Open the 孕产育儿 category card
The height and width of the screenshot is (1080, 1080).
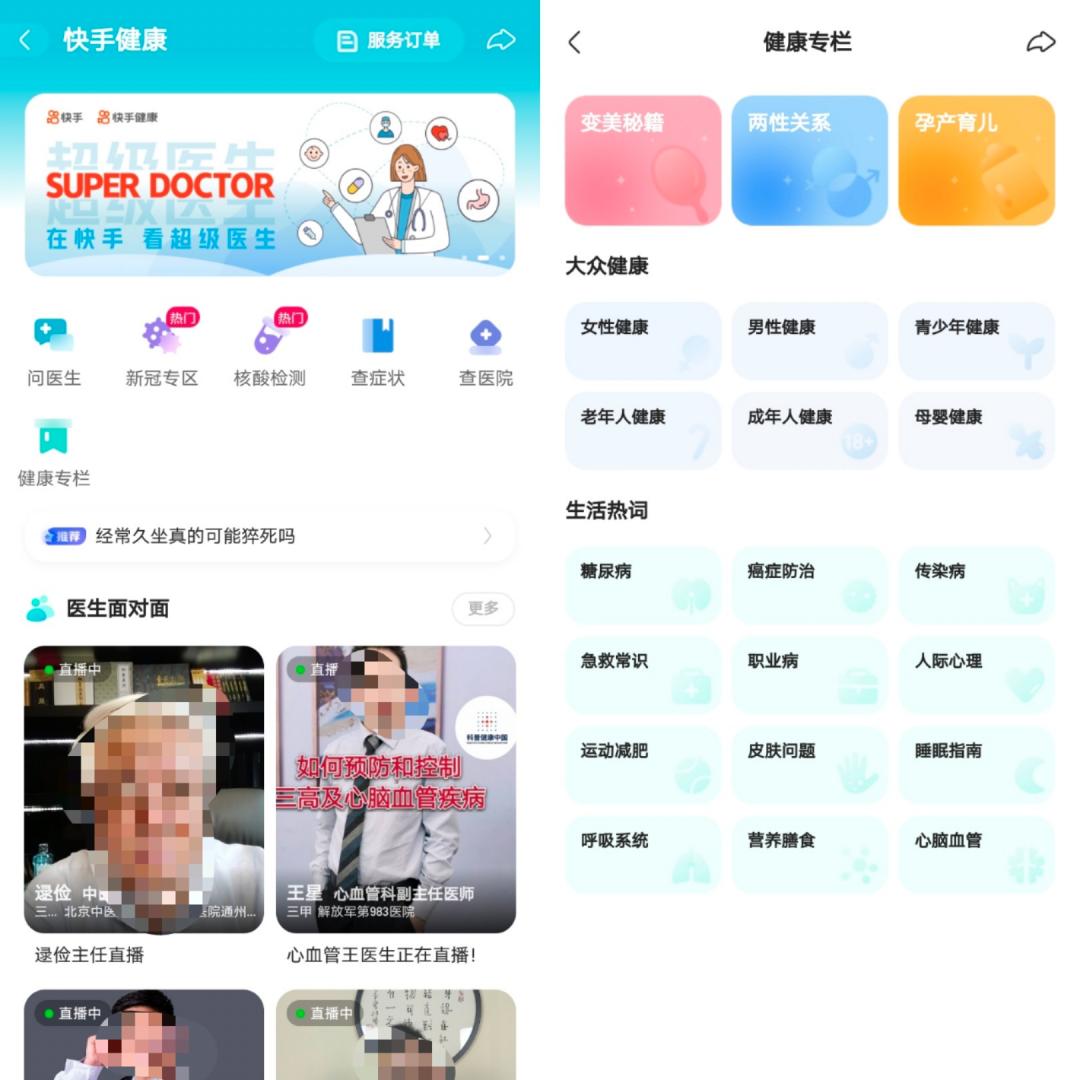click(976, 160)
